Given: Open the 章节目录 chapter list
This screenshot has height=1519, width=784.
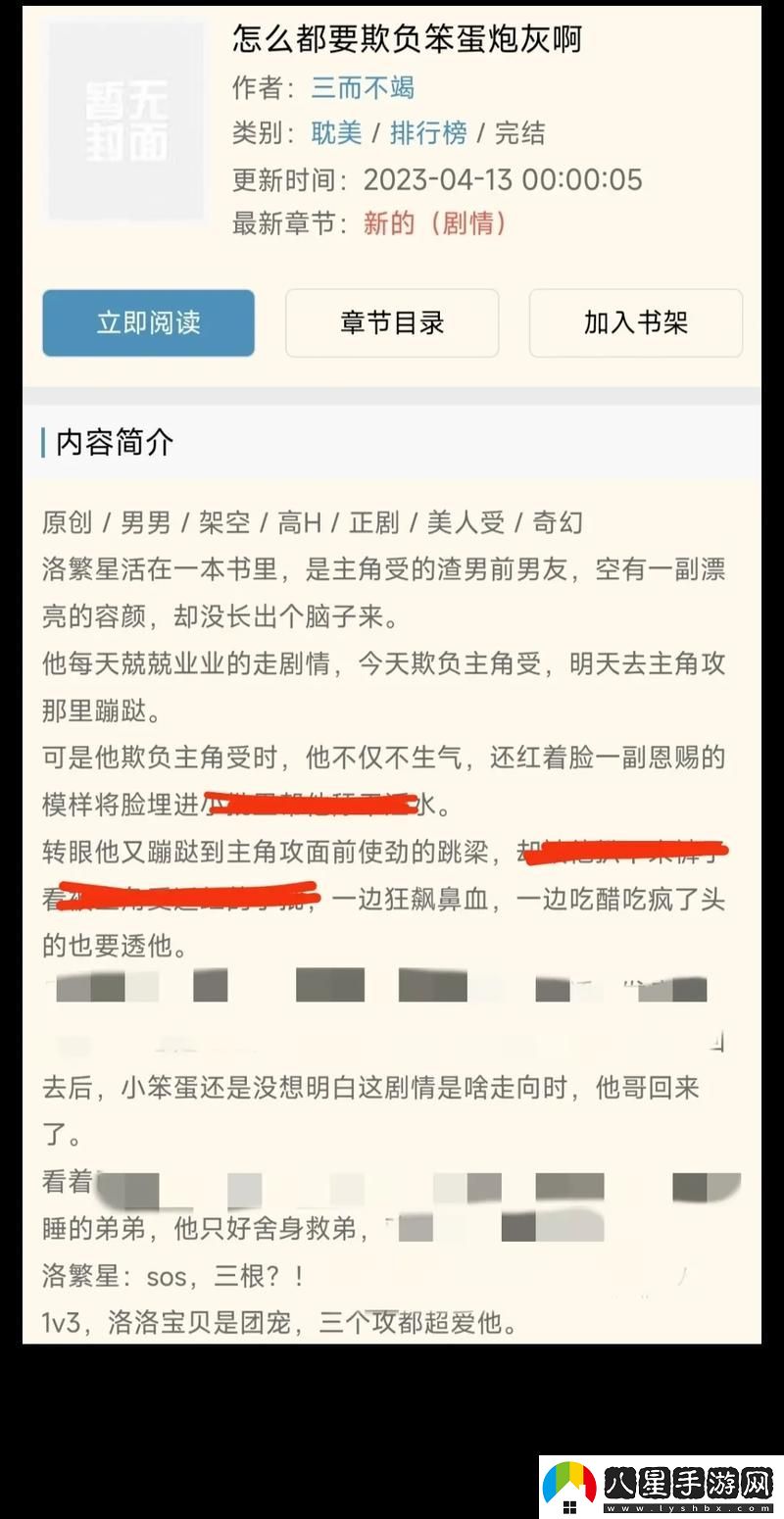Looking at the screenshot, I should (392, 322).
